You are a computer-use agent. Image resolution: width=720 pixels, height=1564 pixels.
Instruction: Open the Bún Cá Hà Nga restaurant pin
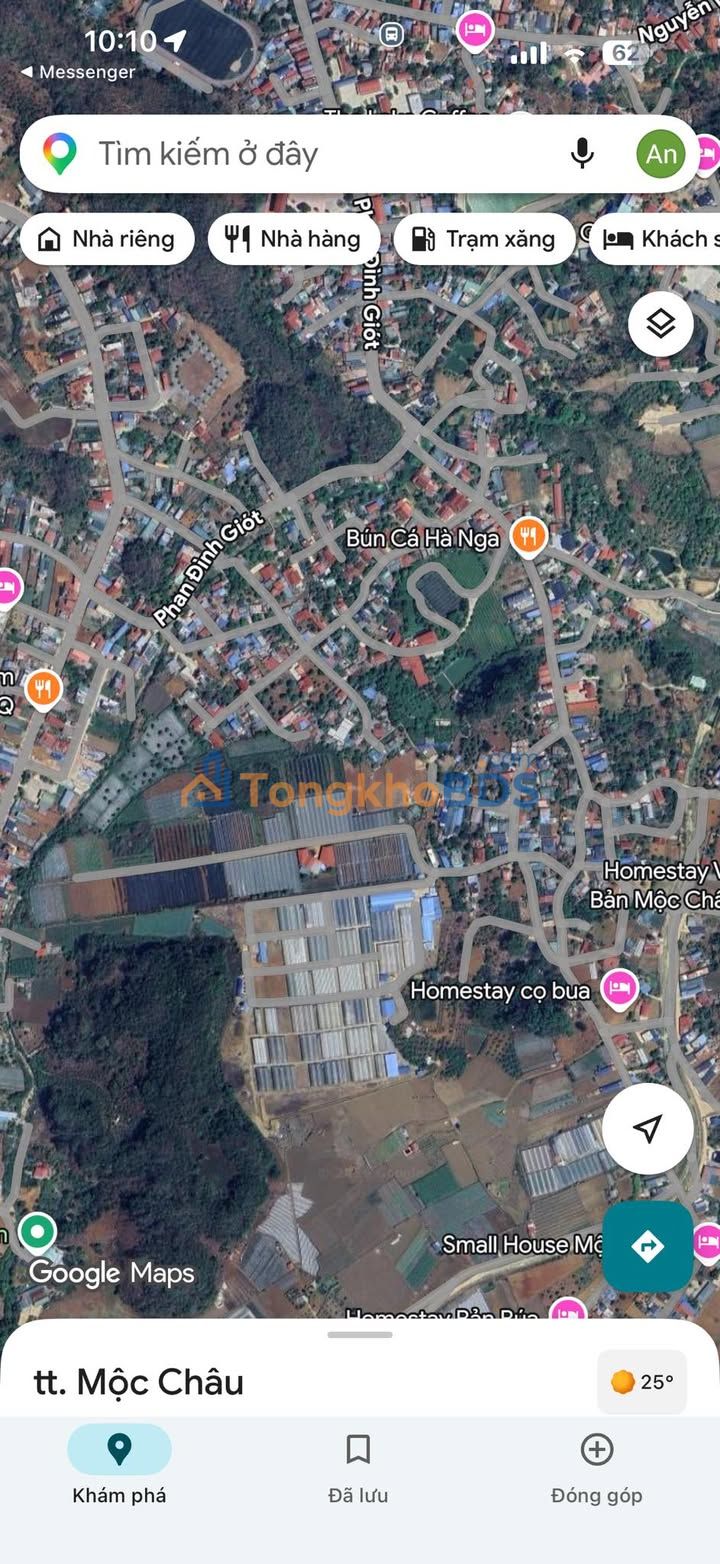coord(528,537)
